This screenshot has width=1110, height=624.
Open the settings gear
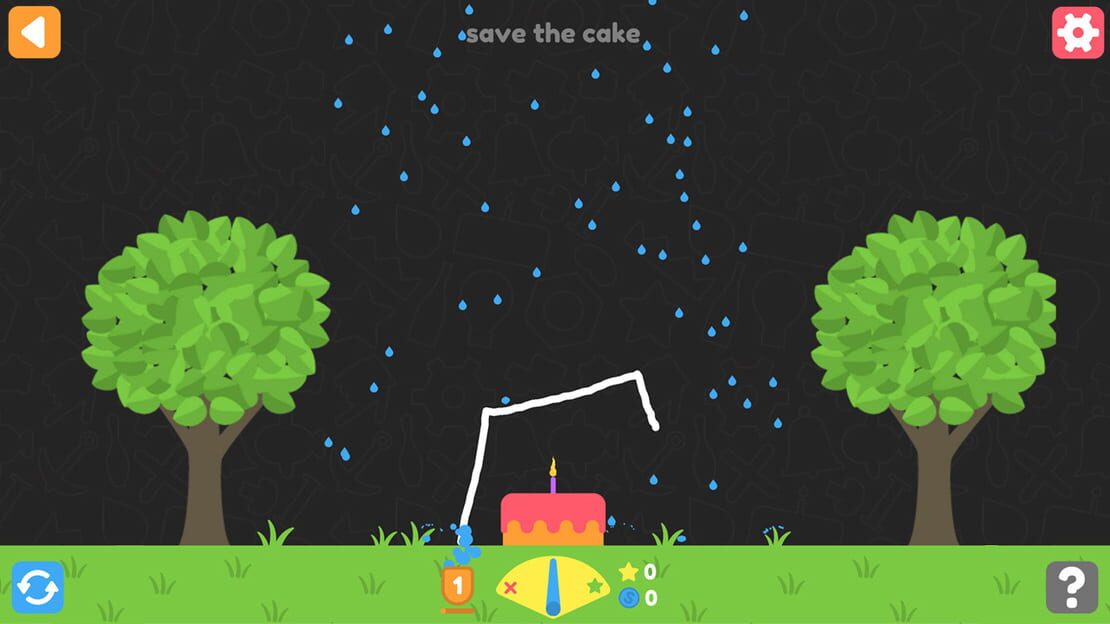1077,33
